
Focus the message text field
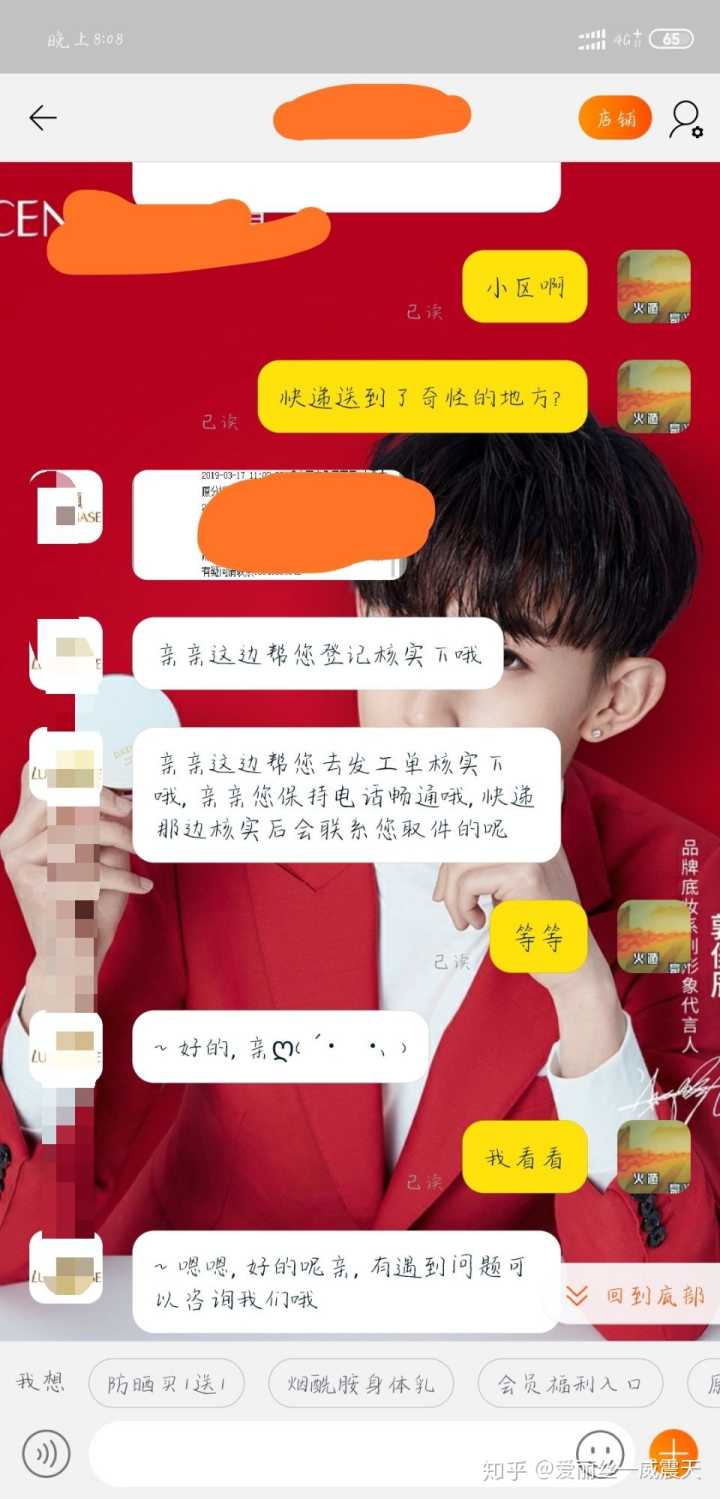pyautogui.click(x=330, y=1453)
